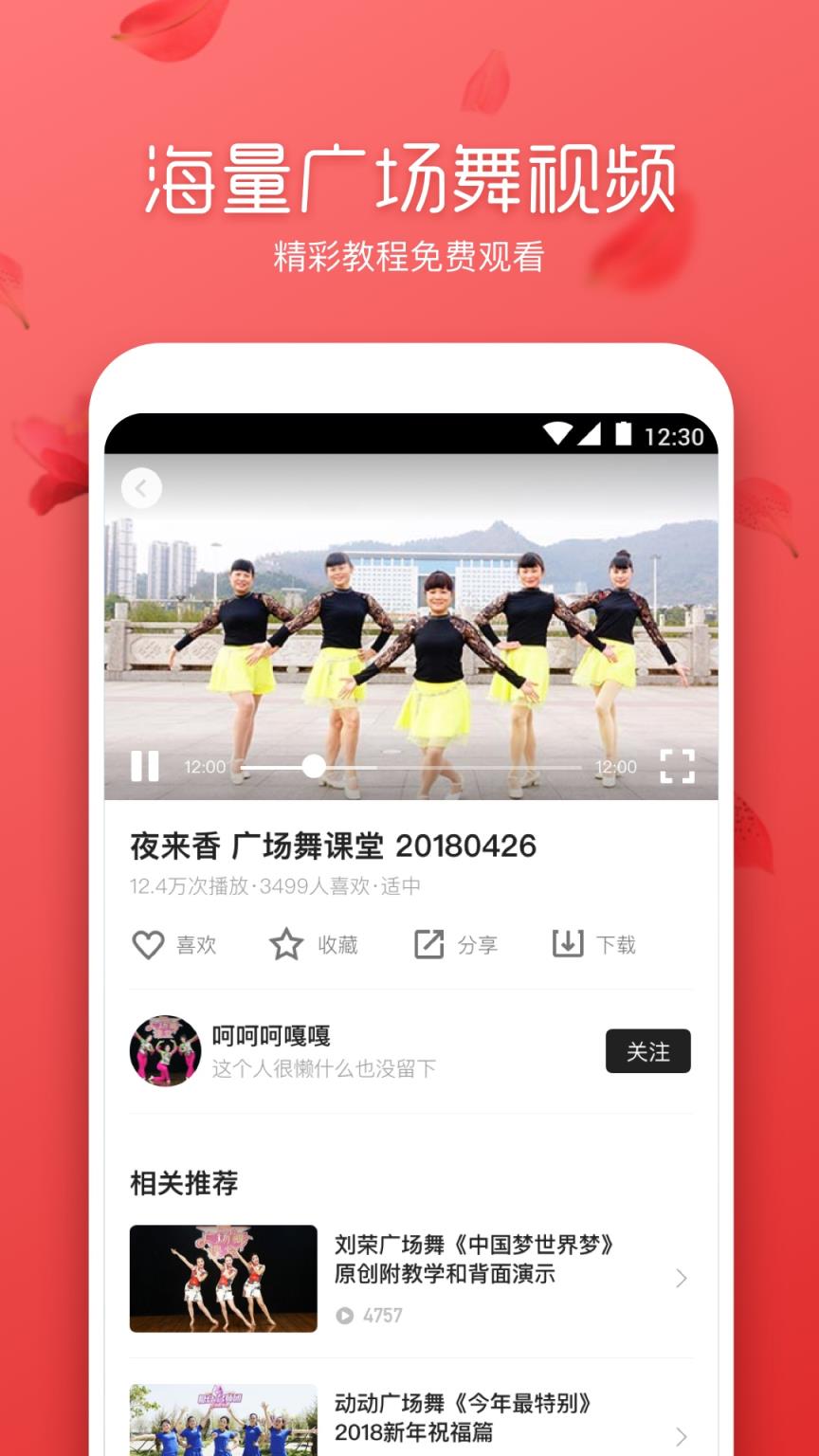Viewport: 819px width, 1456px height.
Task: Tap the 分享 share icon
Action: [x=429, y=942]
